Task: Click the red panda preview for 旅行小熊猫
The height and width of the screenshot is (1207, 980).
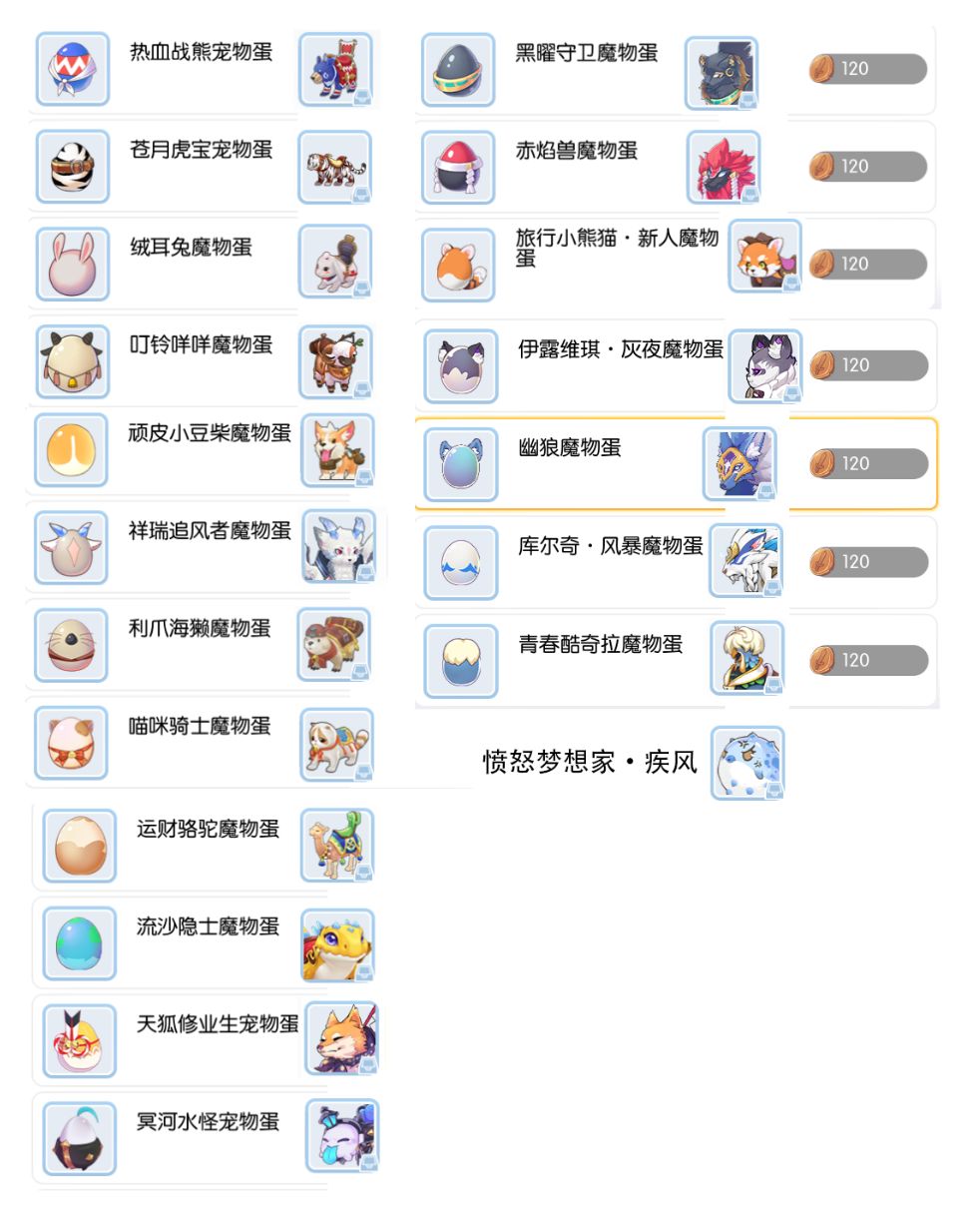Action: click(764, 257)
